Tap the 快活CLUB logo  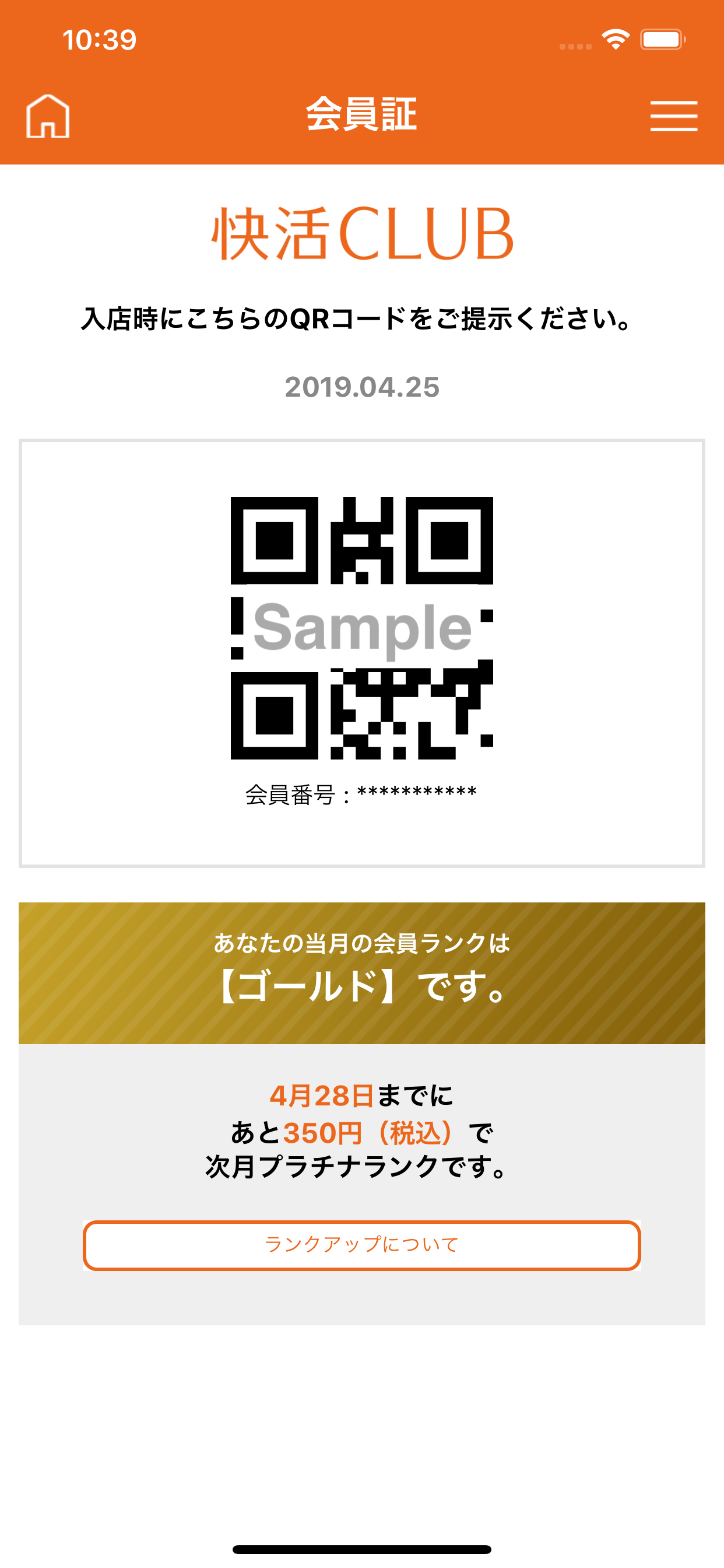click(x=361, y=235)
